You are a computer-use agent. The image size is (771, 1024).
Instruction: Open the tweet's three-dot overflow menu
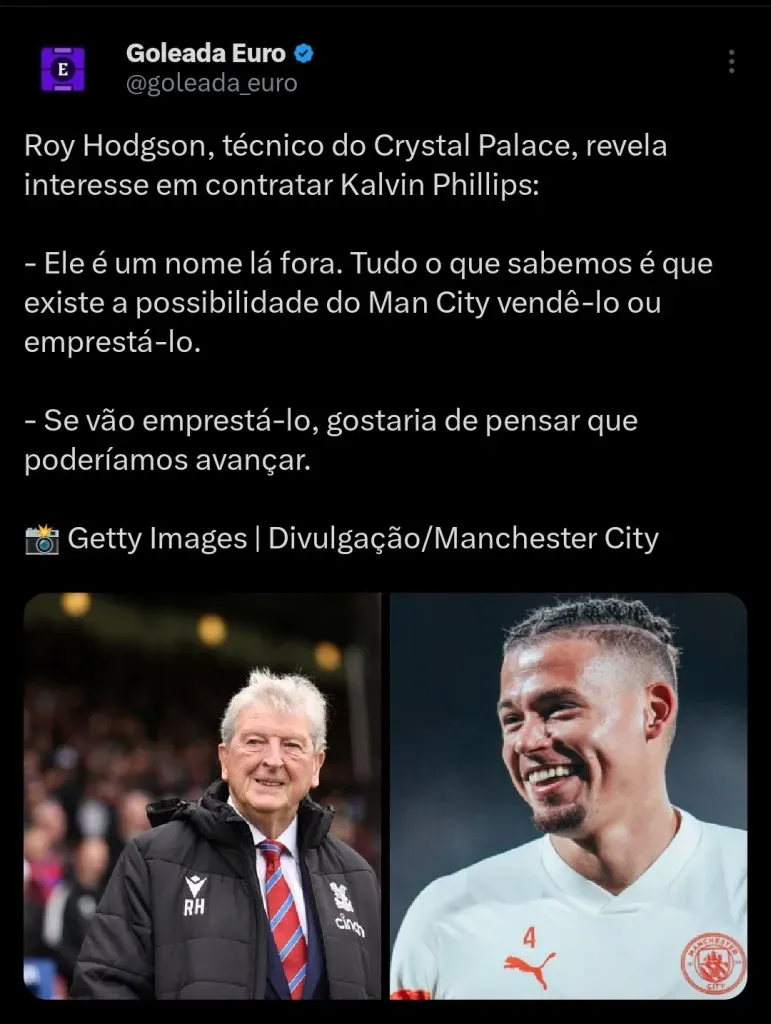tap(732, 63)
